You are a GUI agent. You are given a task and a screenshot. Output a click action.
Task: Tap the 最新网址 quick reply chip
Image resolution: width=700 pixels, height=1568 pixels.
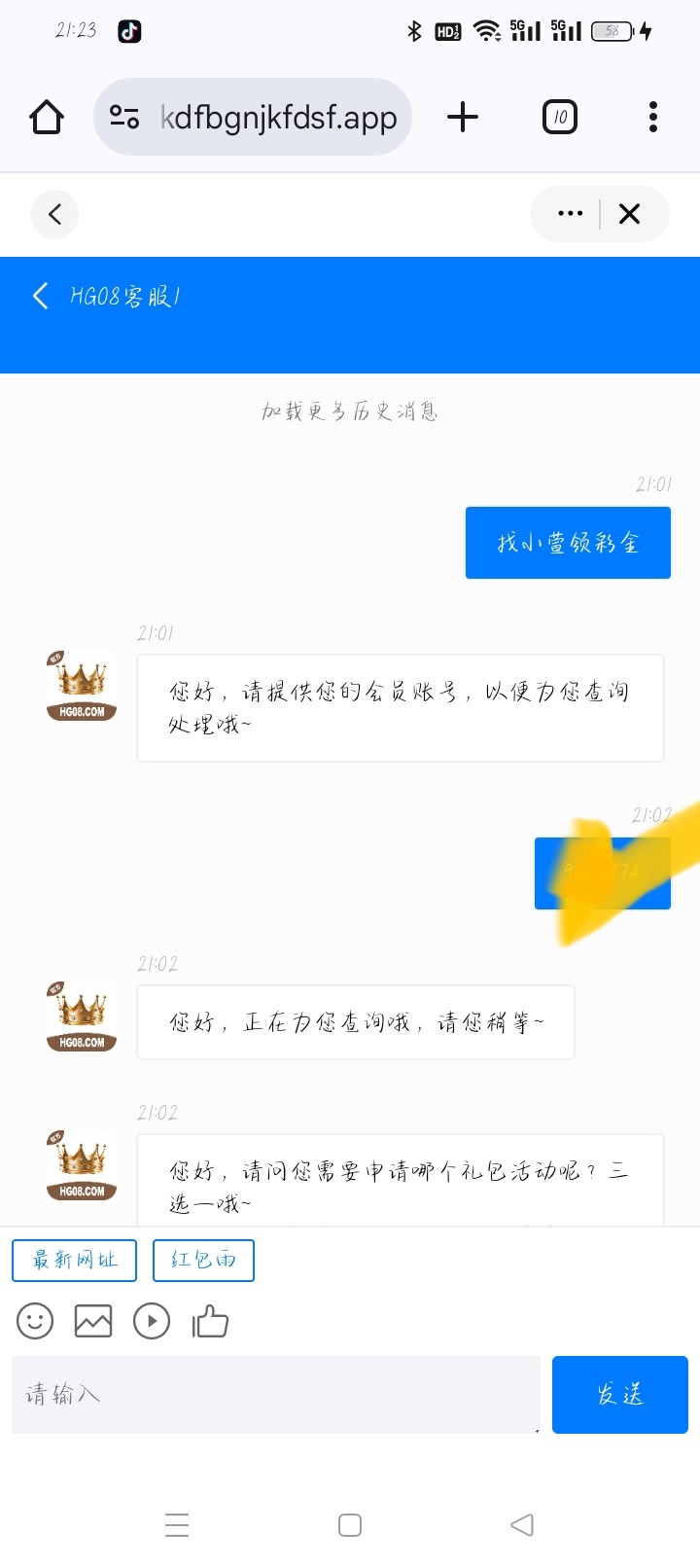75,1260
